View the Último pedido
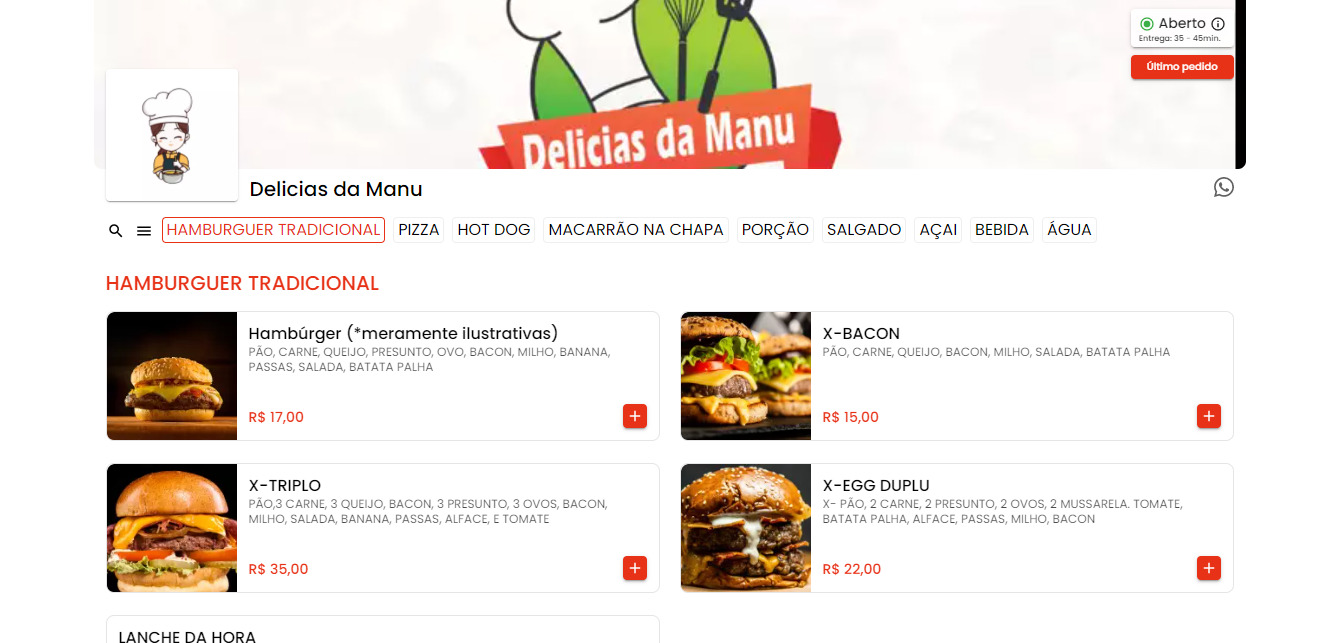The height and width of the screenshot is (643, 1329). 1181,67
